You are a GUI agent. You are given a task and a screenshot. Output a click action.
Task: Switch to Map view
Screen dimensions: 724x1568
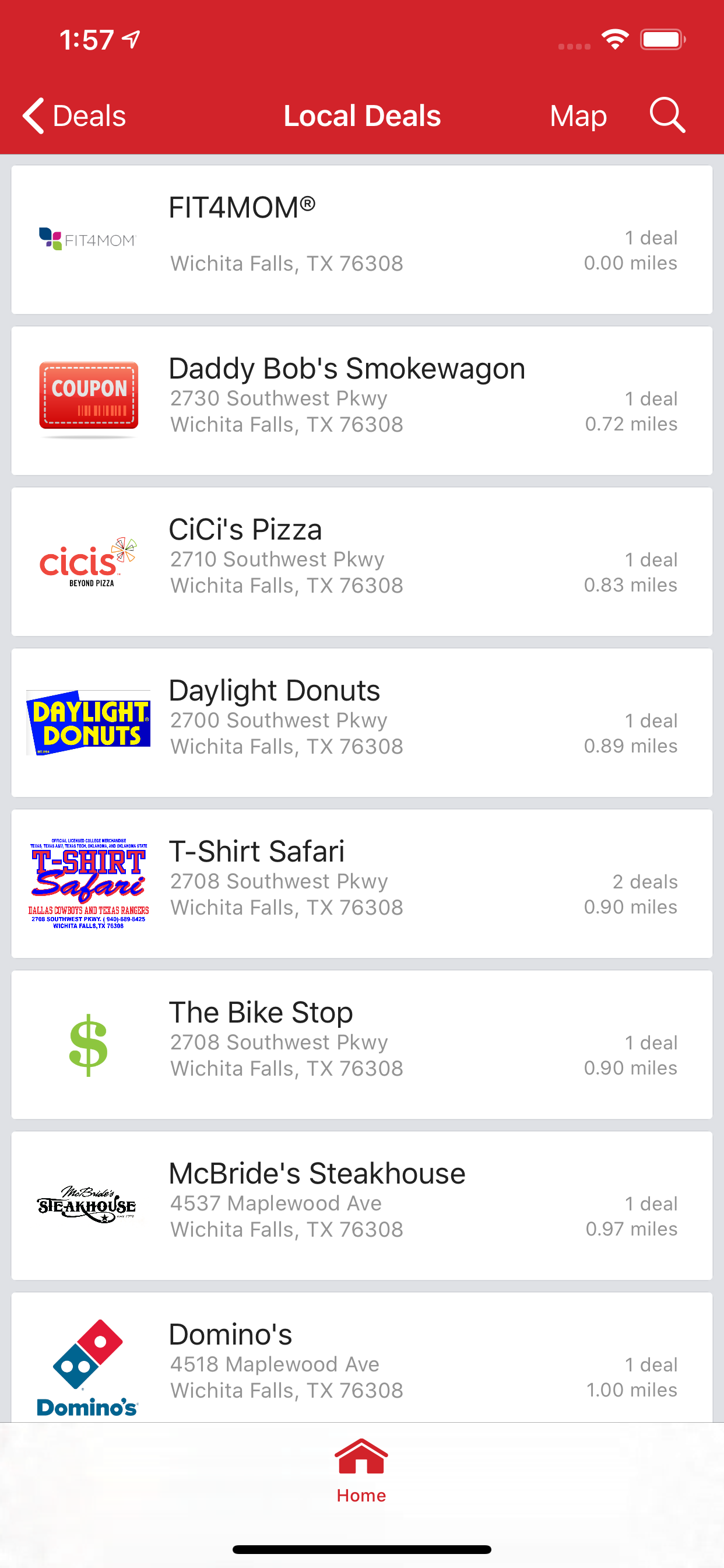(x=578, y=116)
